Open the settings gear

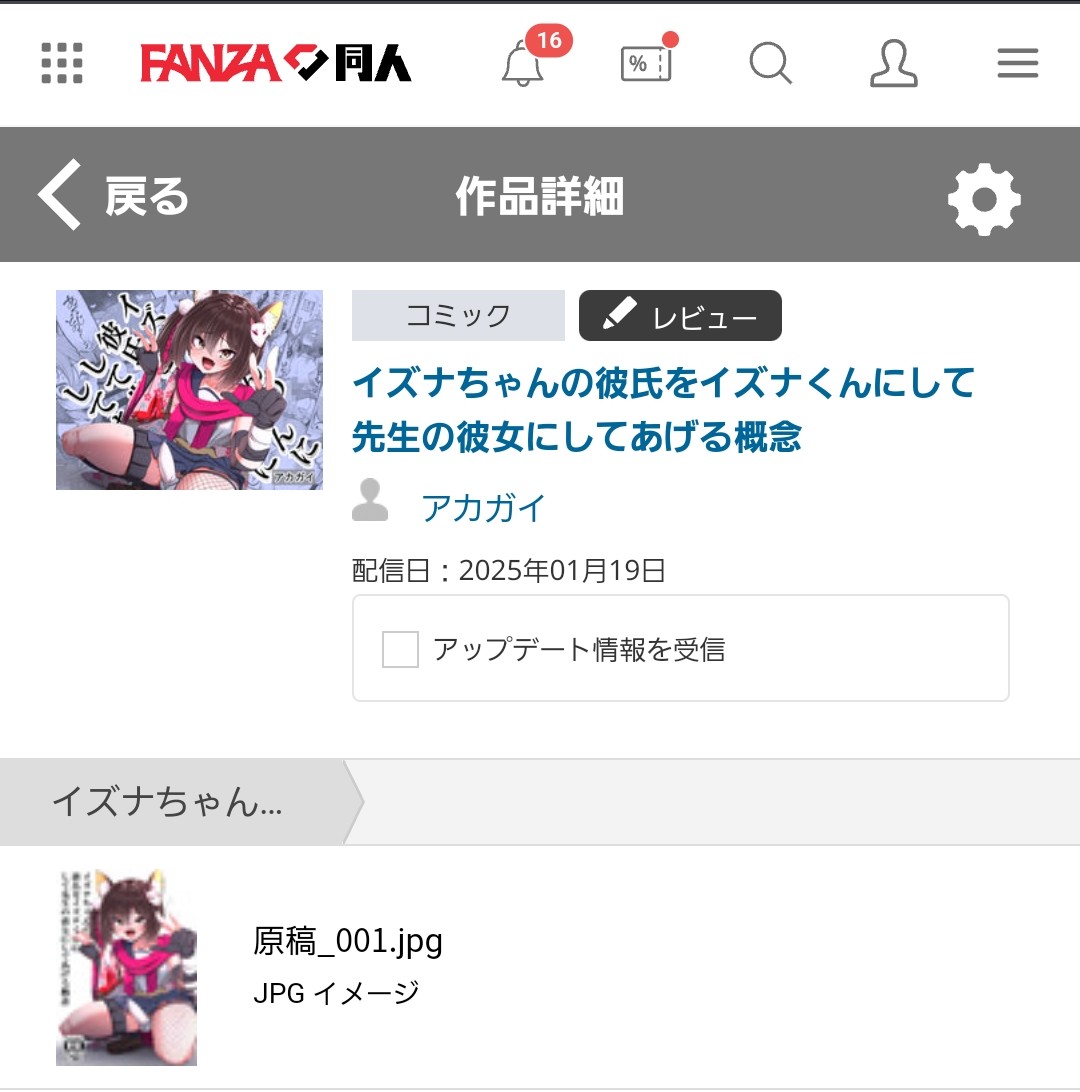(983, 200)
